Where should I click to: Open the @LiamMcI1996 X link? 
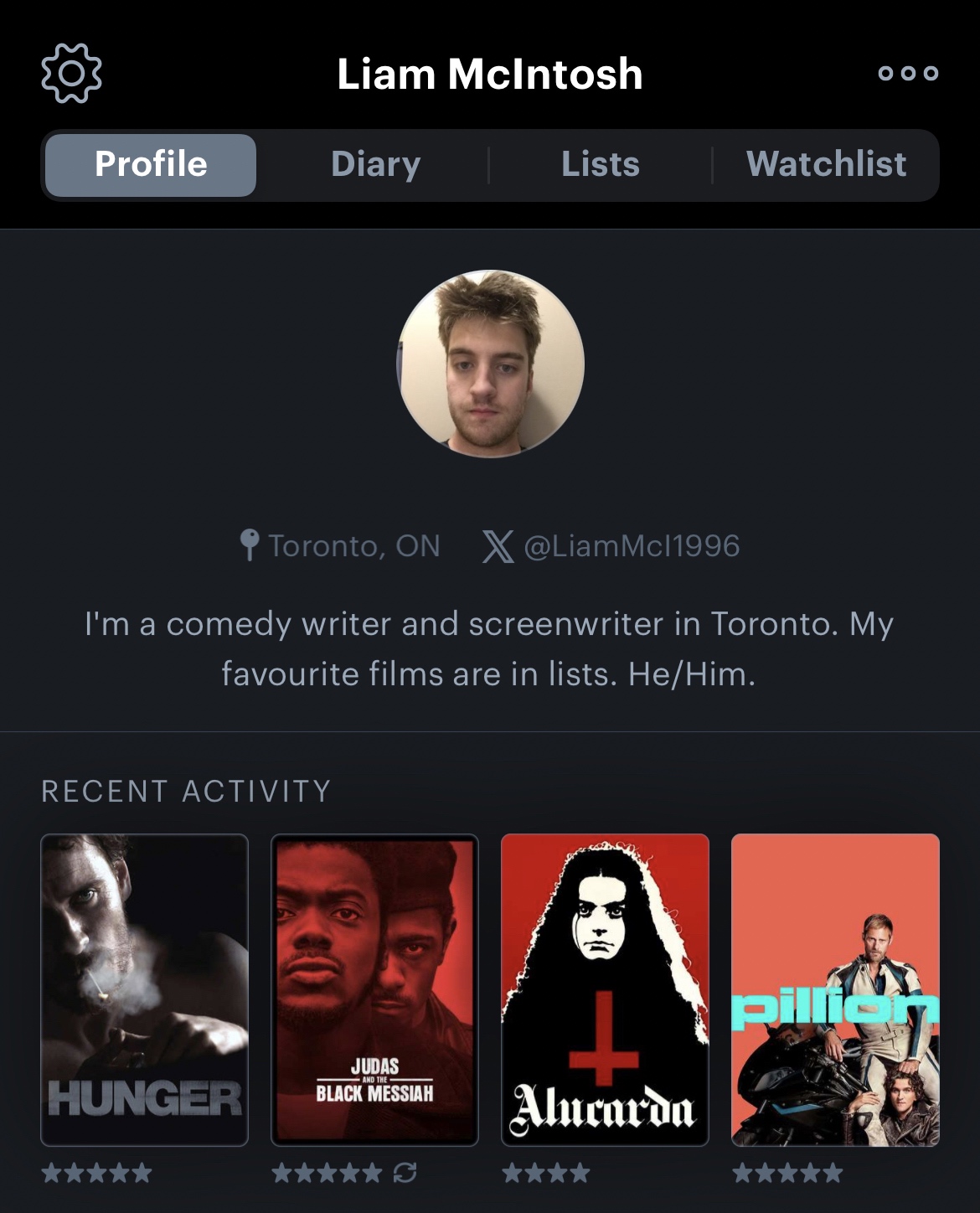(x=612, y=546)
